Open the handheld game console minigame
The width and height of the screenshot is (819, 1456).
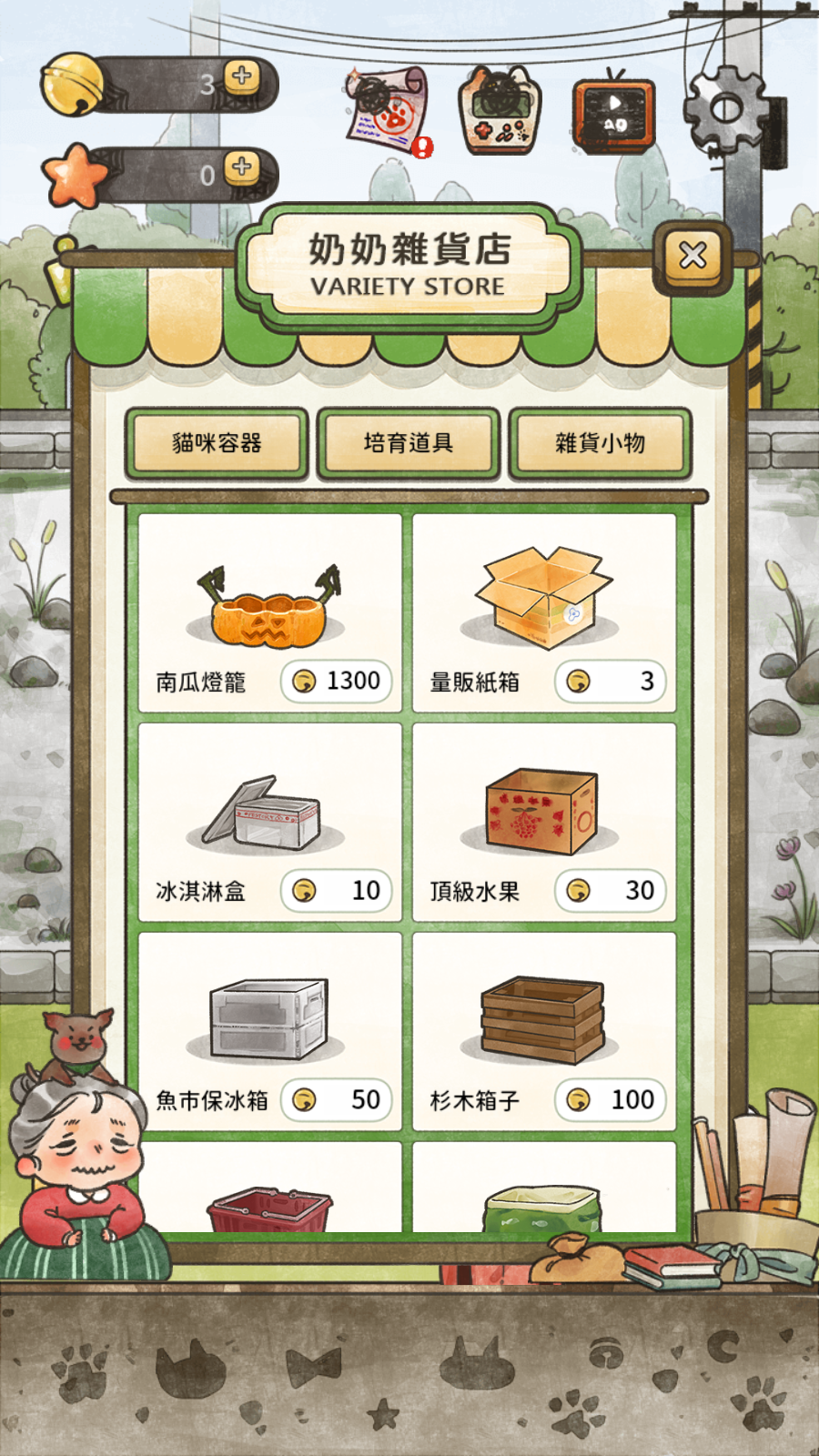(x=496, y=109)
